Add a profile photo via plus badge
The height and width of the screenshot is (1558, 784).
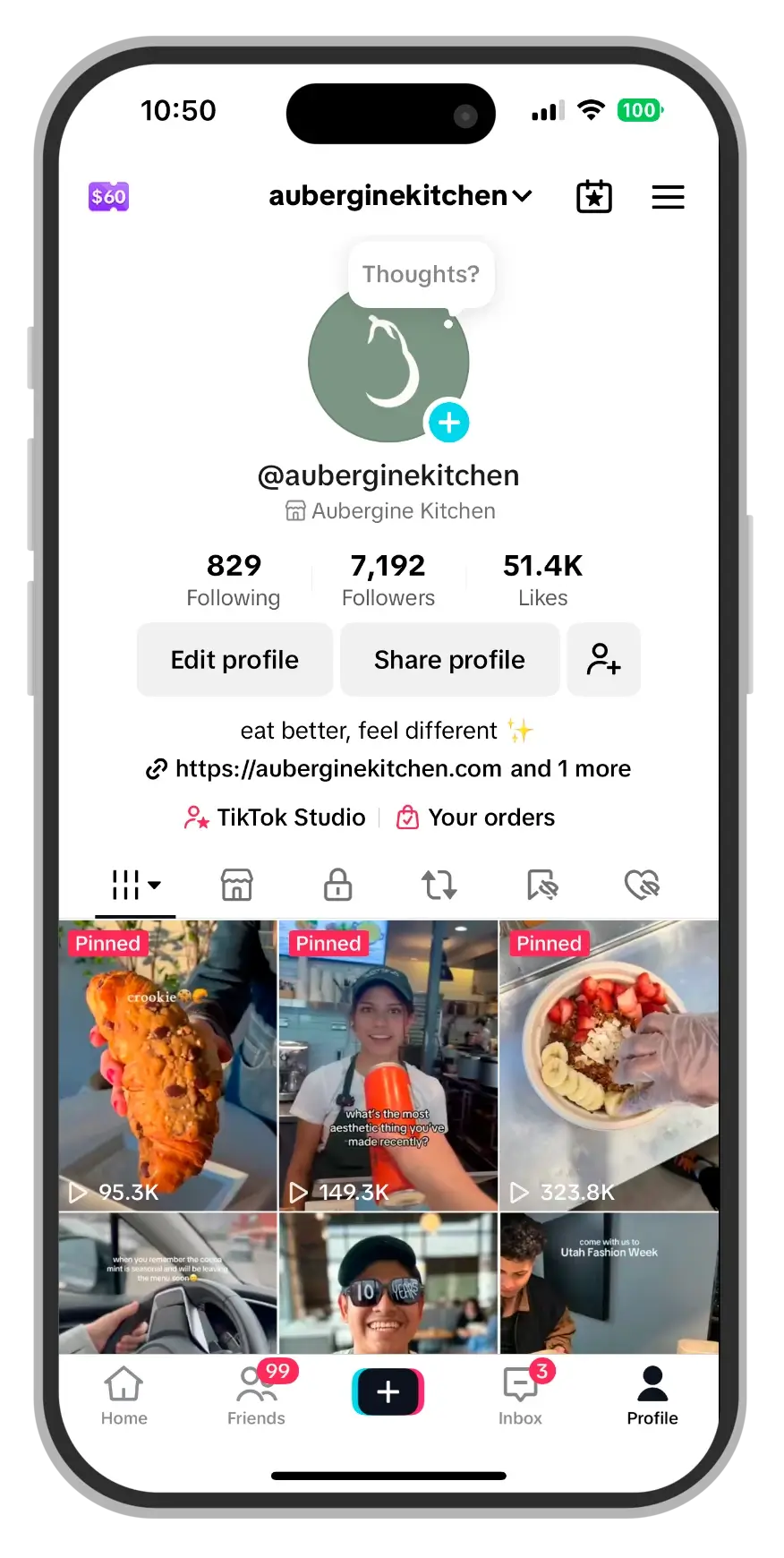tap(448, 423)
